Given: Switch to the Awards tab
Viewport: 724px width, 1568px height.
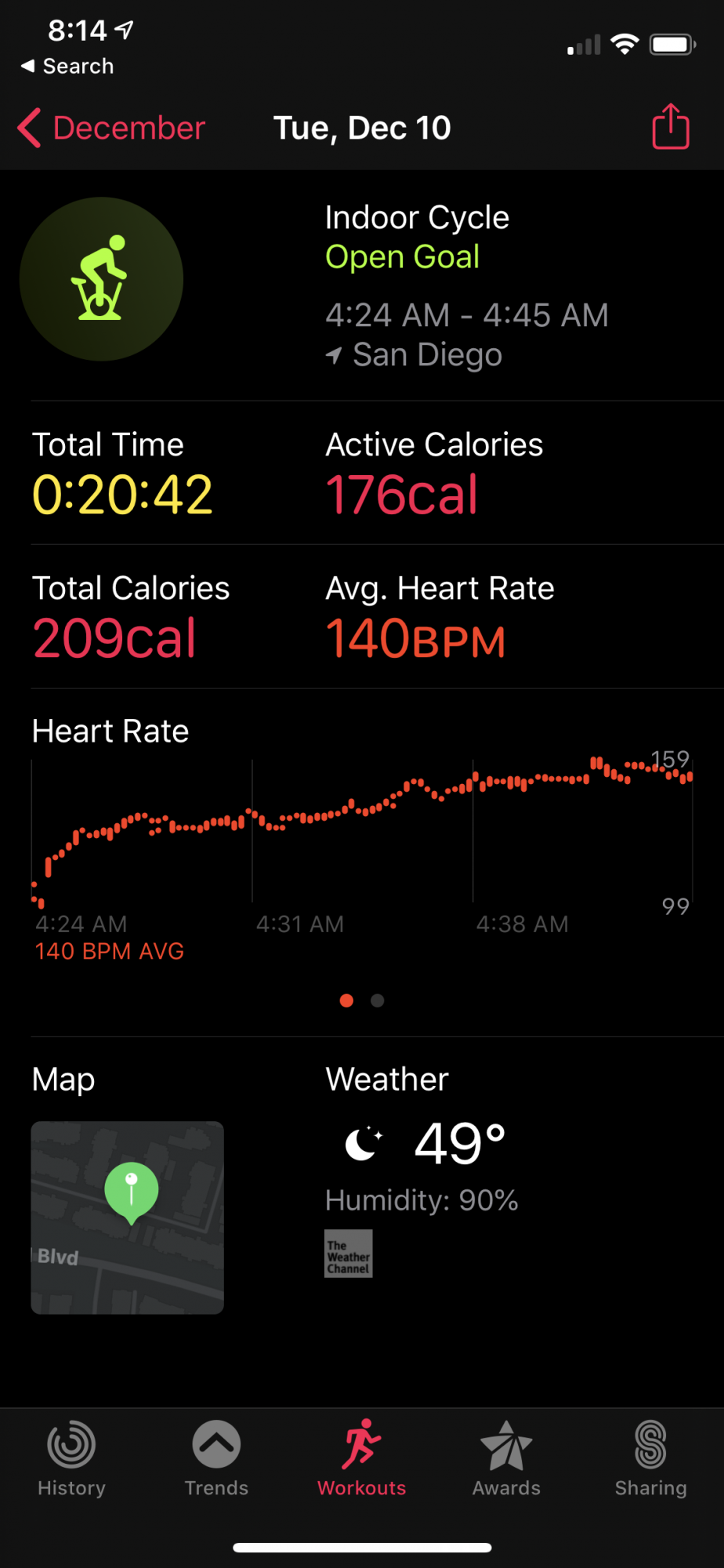Looking at the screenshot, I should tap(506, 1458).
